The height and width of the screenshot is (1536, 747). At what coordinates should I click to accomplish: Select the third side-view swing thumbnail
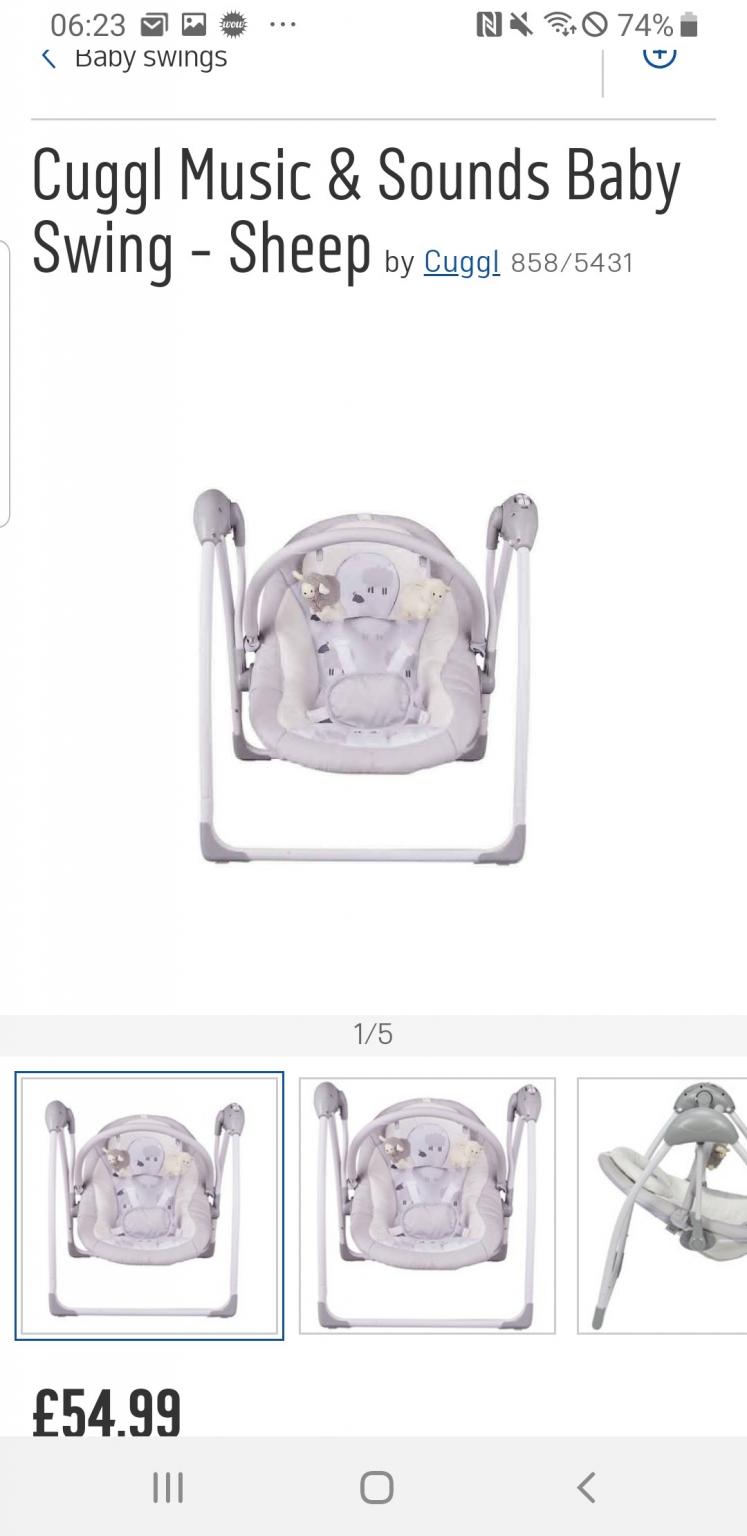pyautogui.click(x=662, y=1205)
